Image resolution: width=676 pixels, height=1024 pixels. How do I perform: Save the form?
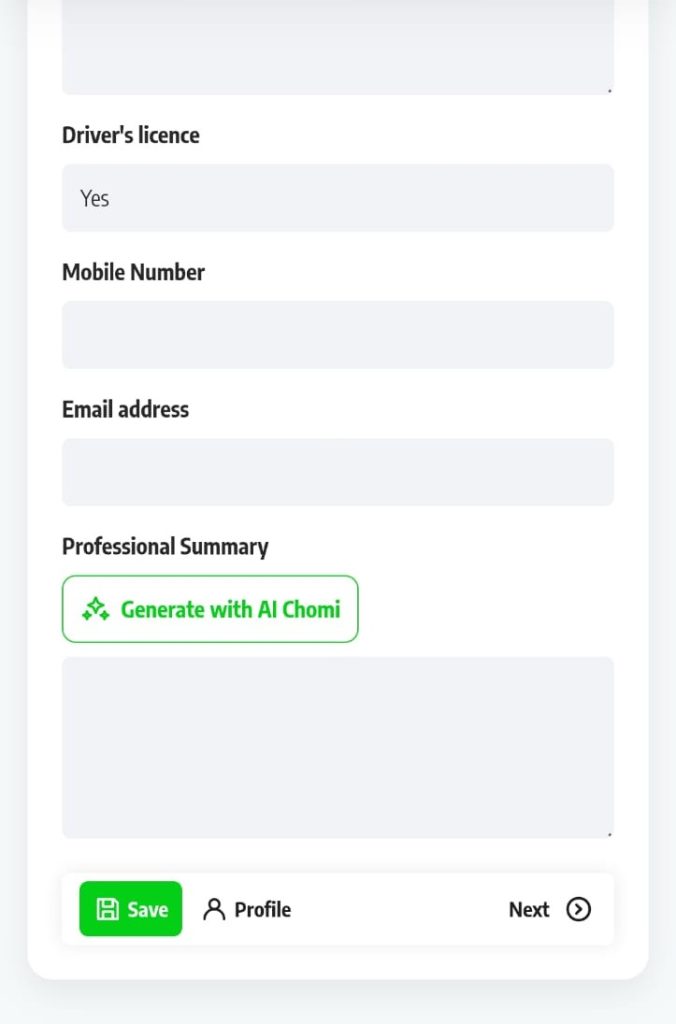tap(131, 909)
